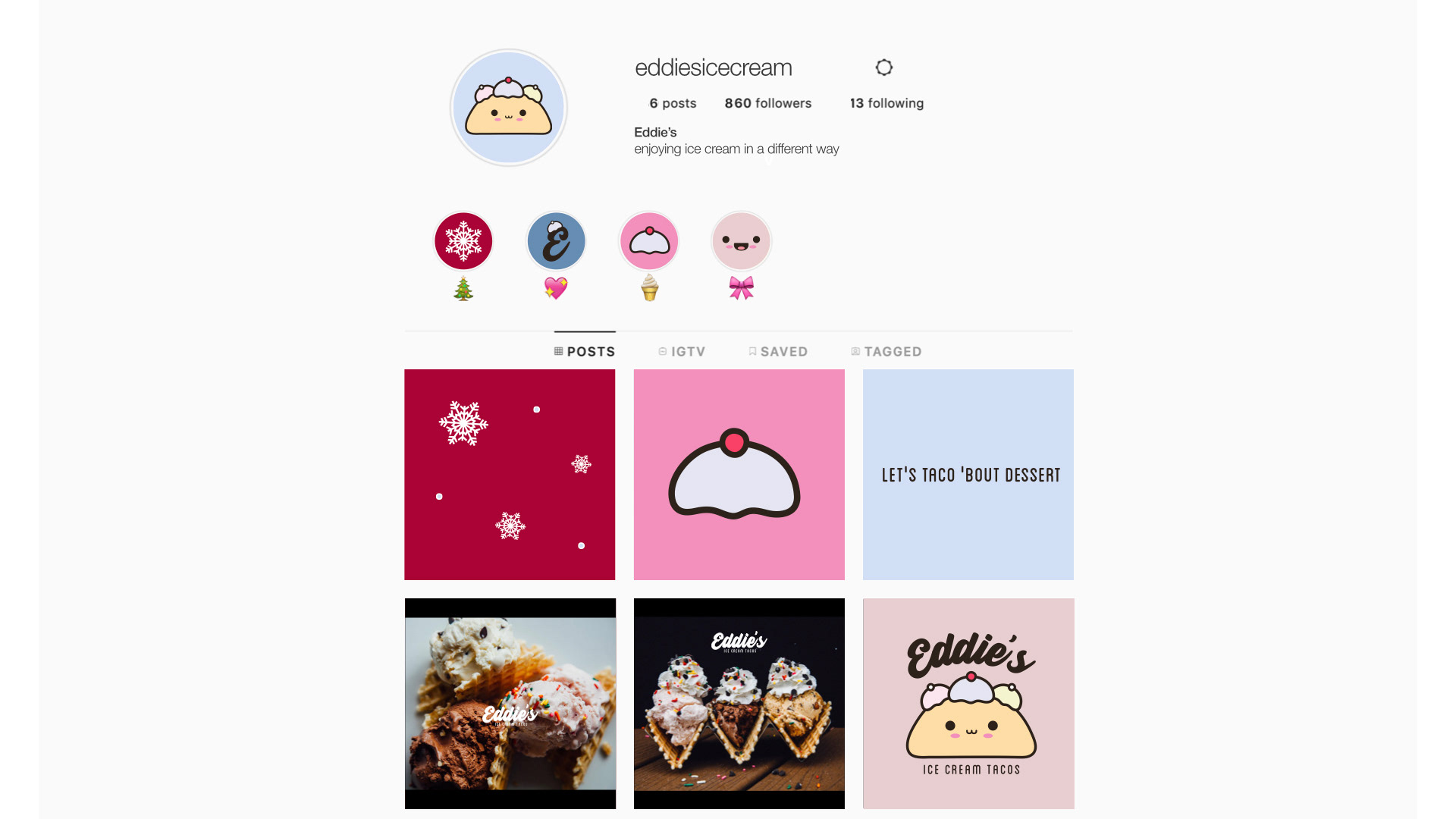Switch to the Tagged tab
The width and height of the screenshot is (1456, 819).
886,352
